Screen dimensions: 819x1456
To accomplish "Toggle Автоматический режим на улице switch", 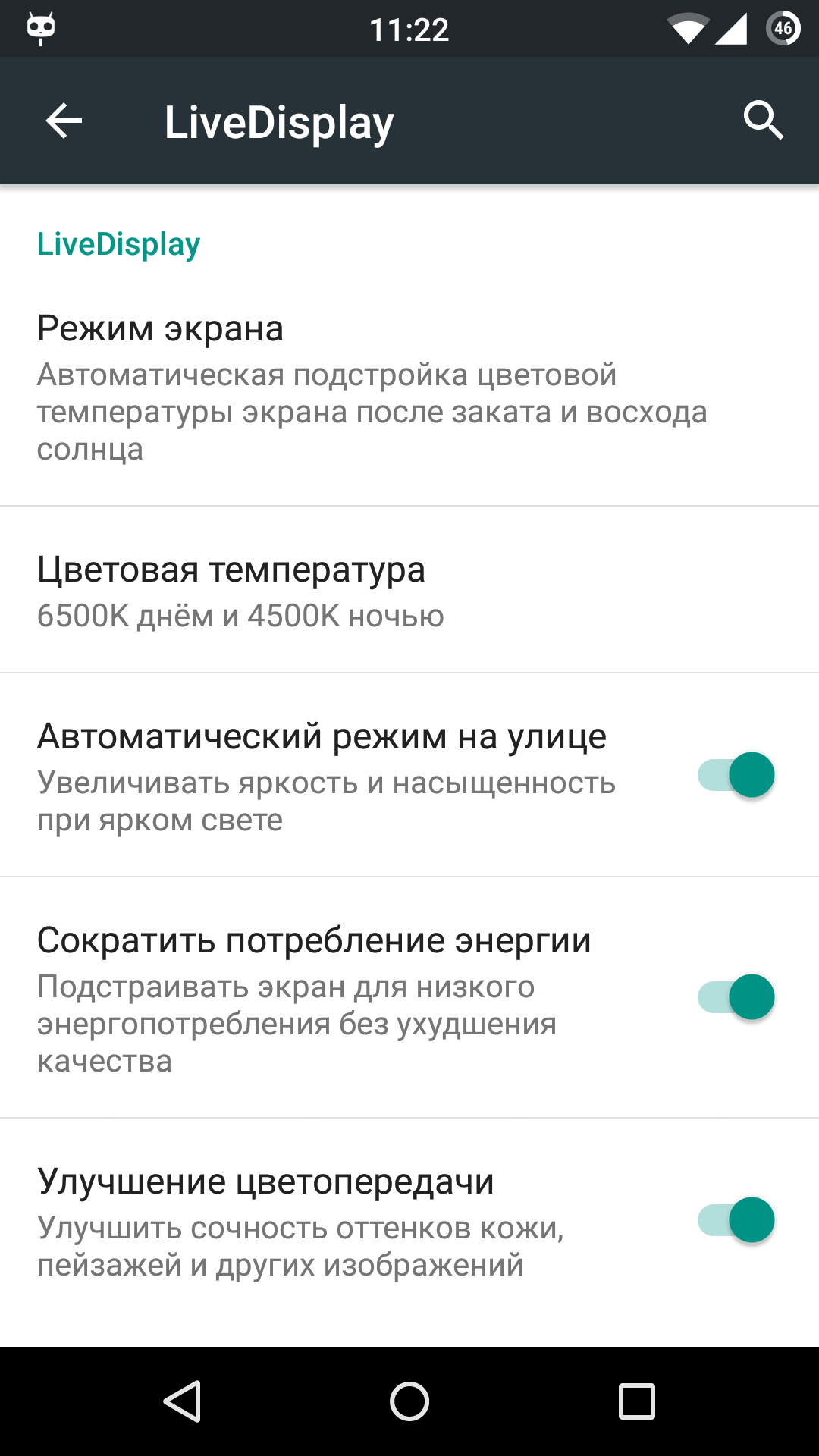I will (736, 775).
